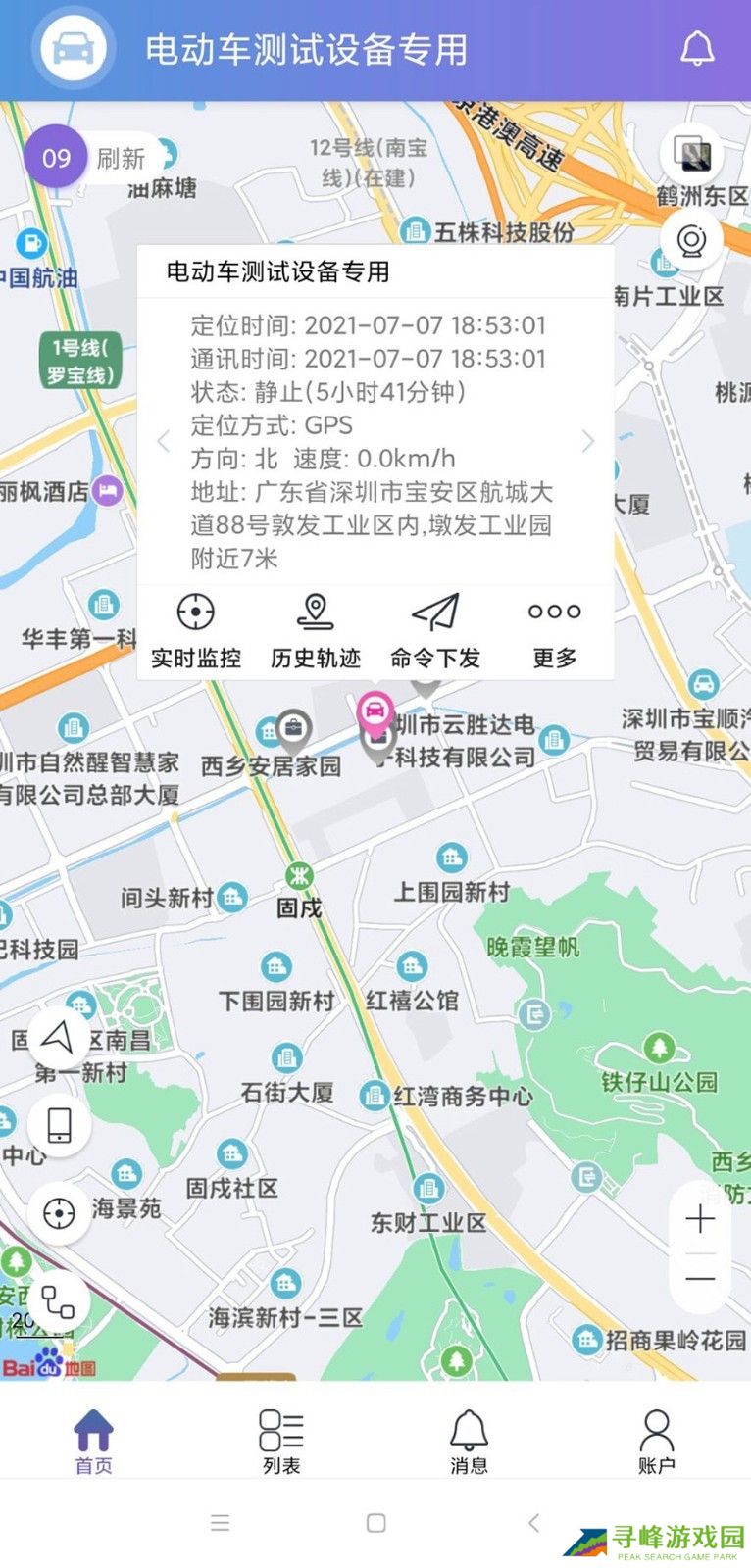Tap the 刷新 refresh countdown button
The width and height of the screenshot is (751, 1568).
click(94, 158)
